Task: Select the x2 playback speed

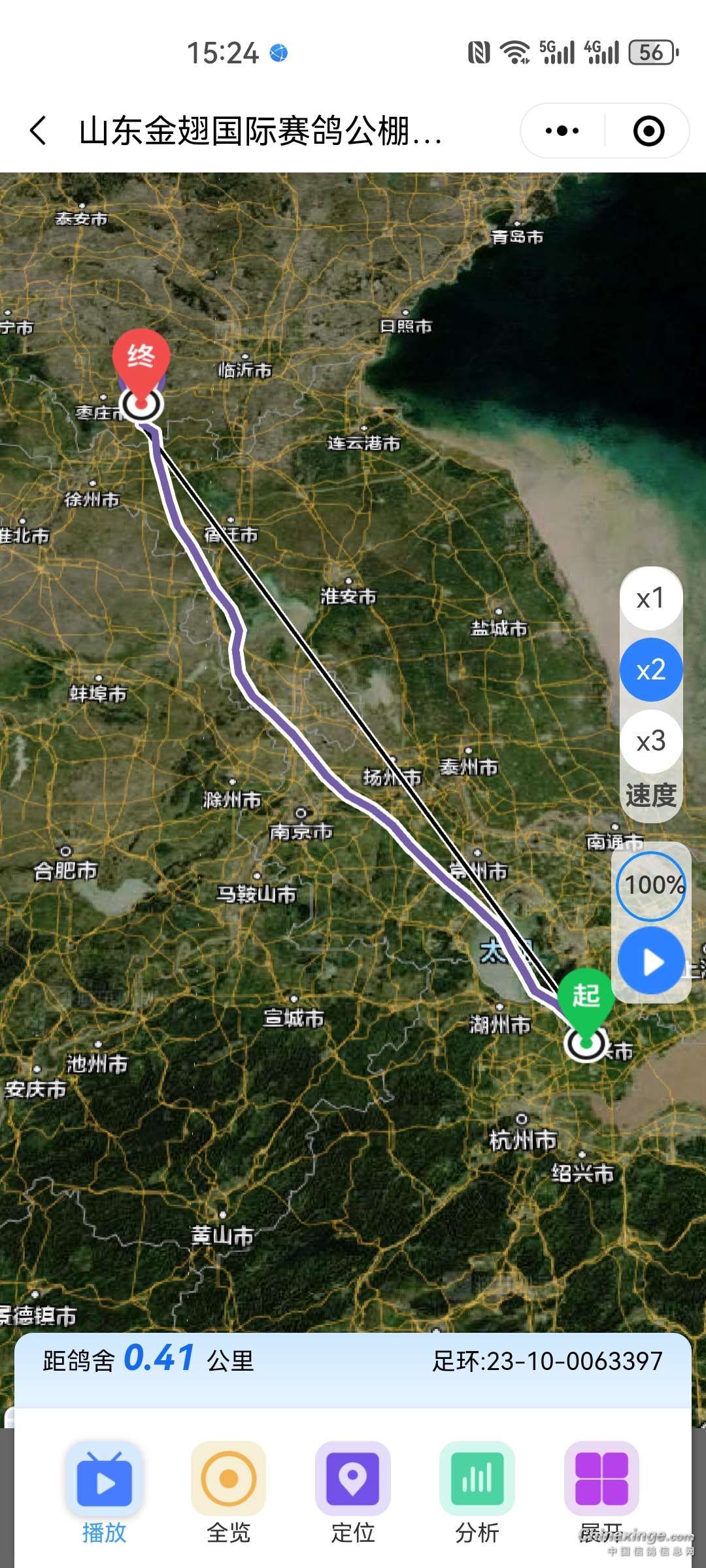Action: point(650,670)
